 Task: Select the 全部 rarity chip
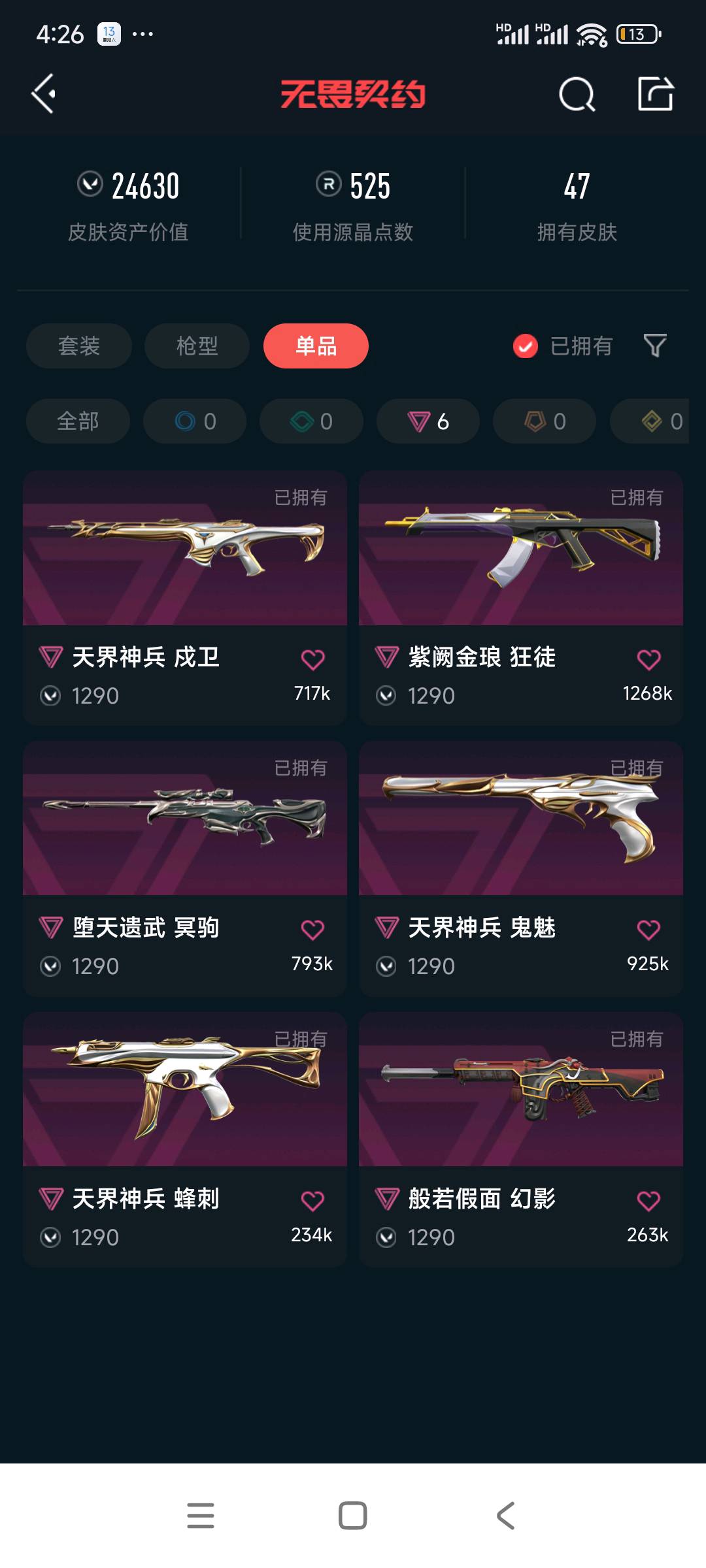tap(78, 421)
